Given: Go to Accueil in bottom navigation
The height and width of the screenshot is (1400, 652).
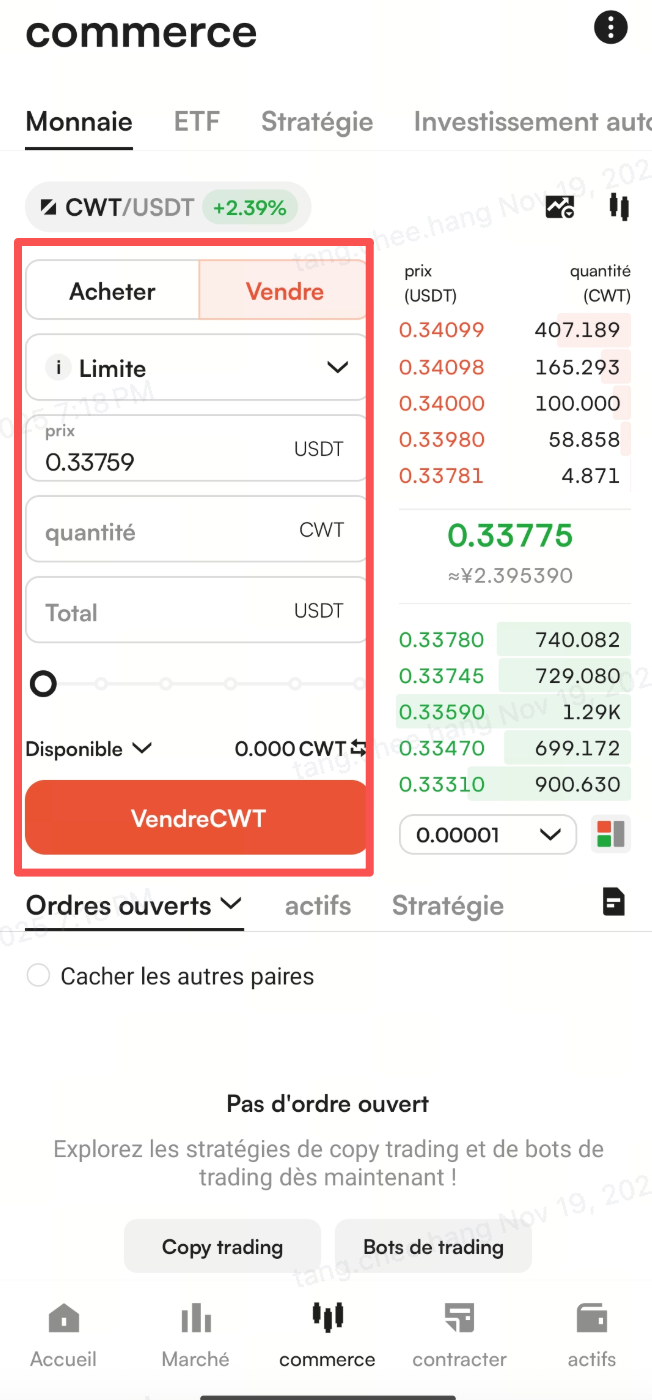Looking at the screenshot, I should click(64, 1336).
